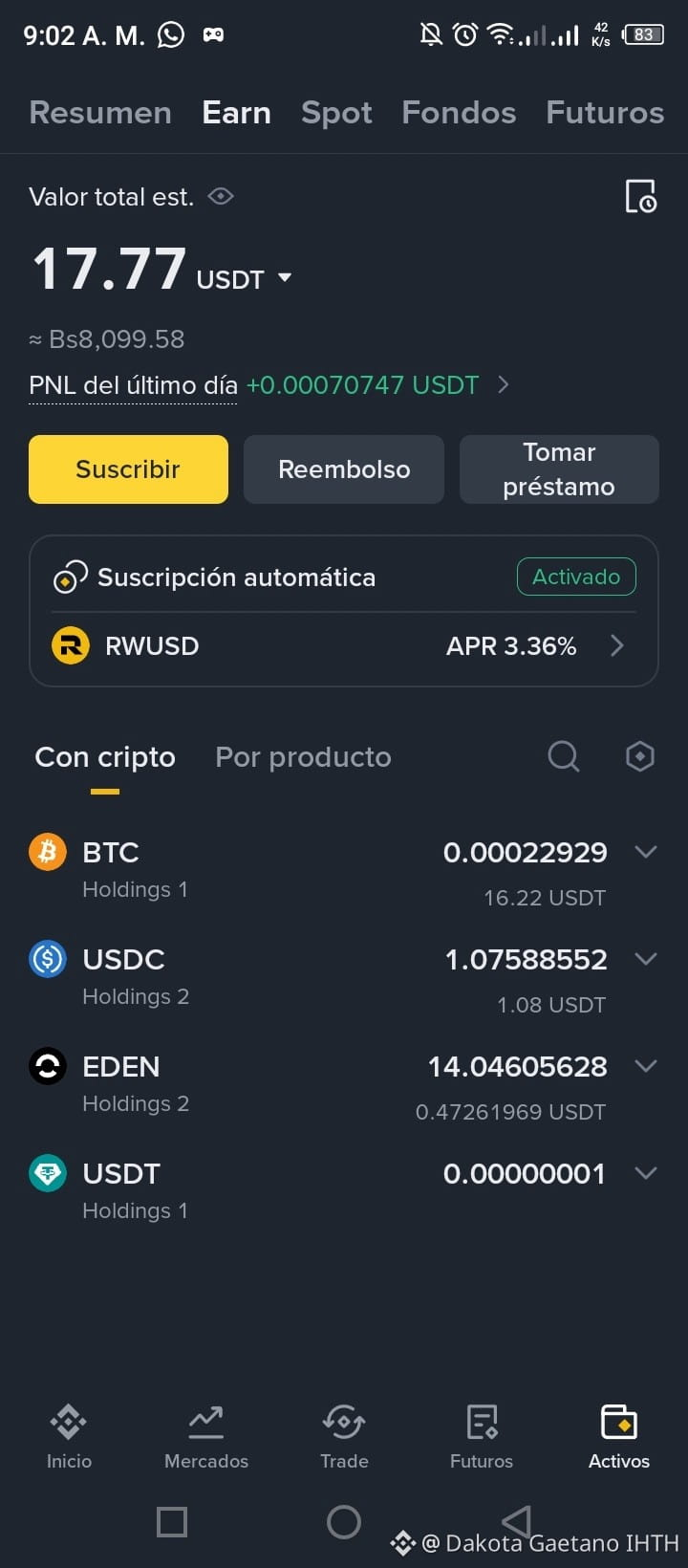Image resolution: width=688 pixels, height=1568 pixels.
Task: Select Tomar préstamo
Action: [559, 469]
